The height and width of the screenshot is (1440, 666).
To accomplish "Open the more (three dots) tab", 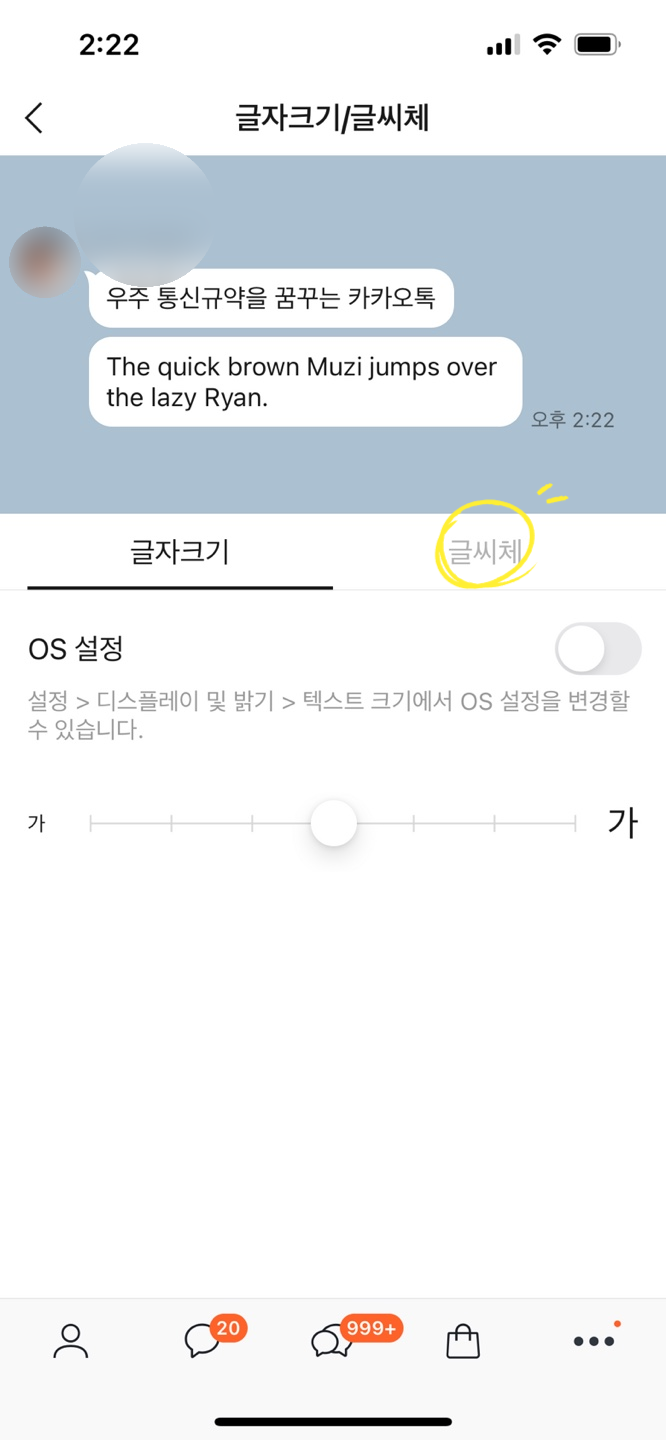I will 594,1341.
